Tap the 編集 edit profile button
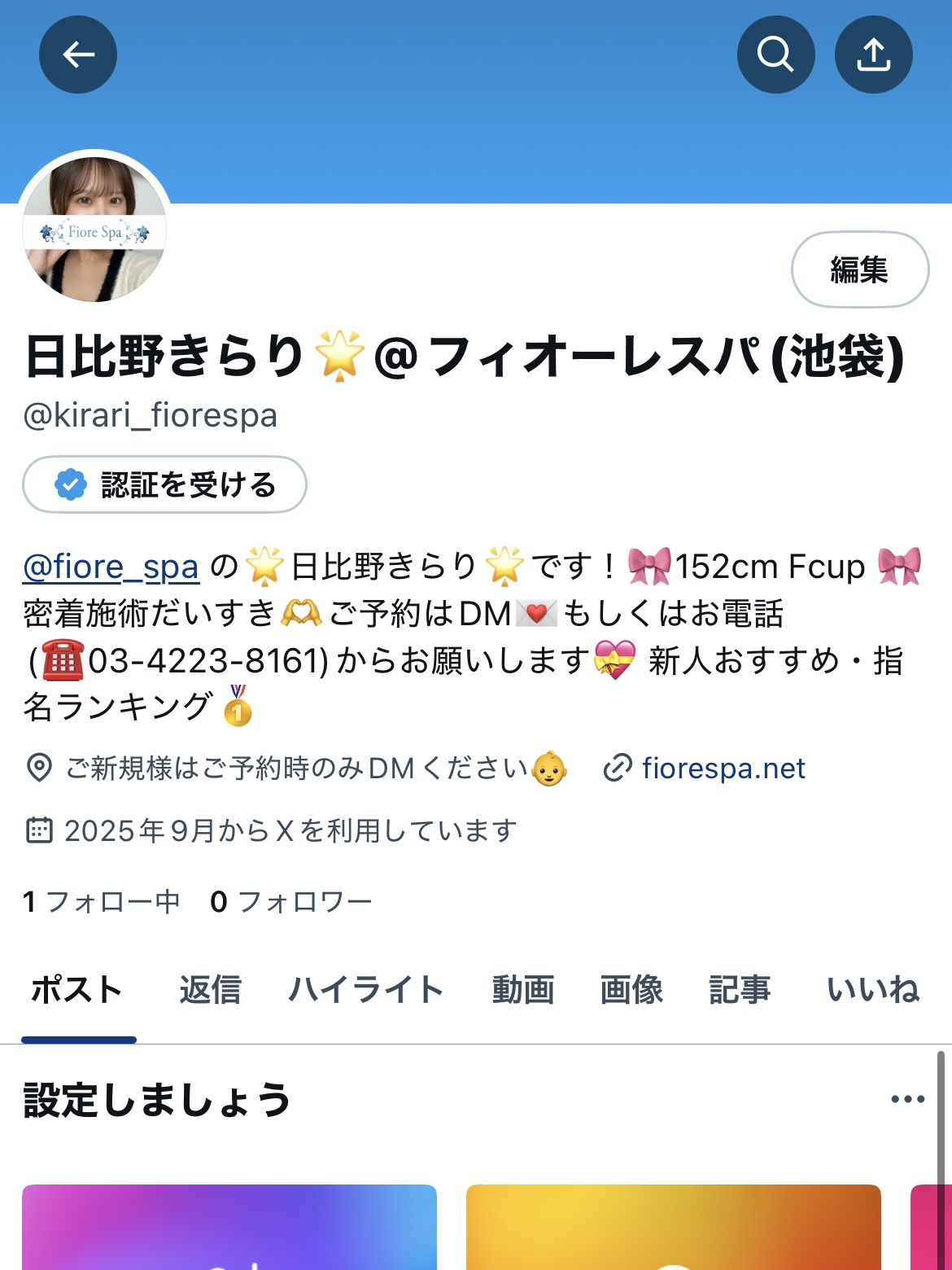 pos(859,269)
